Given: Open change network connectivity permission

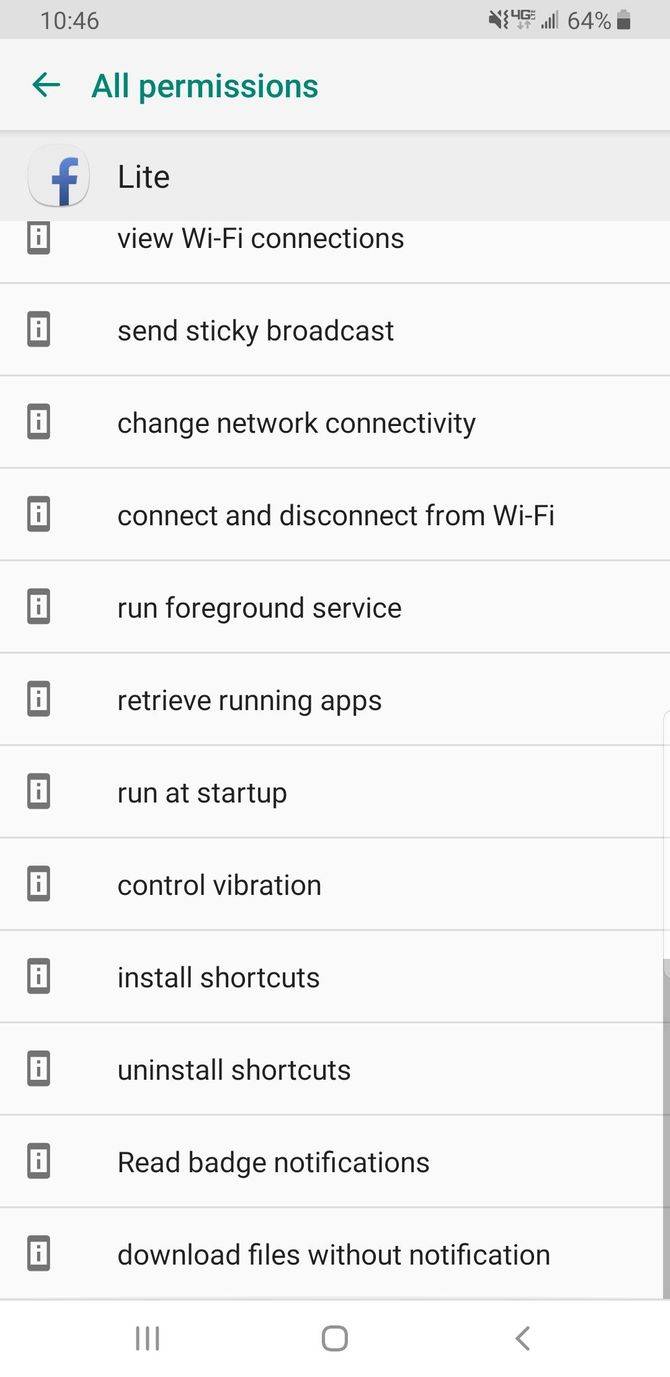Looking at the screenshot, I should [296, 423].
